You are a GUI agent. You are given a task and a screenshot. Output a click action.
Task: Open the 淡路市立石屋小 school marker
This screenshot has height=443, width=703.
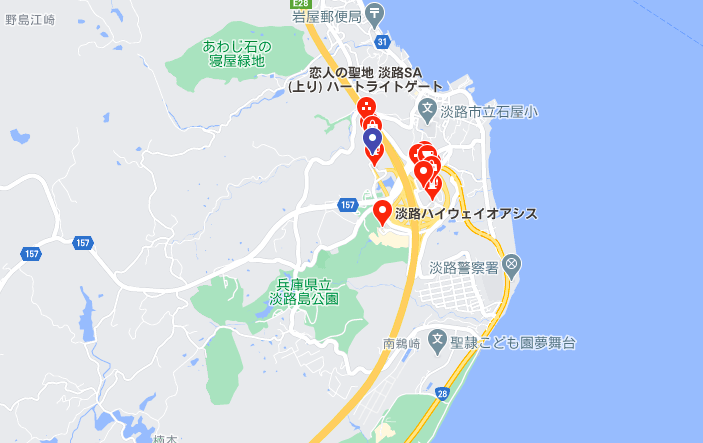(x=426, y=108)
